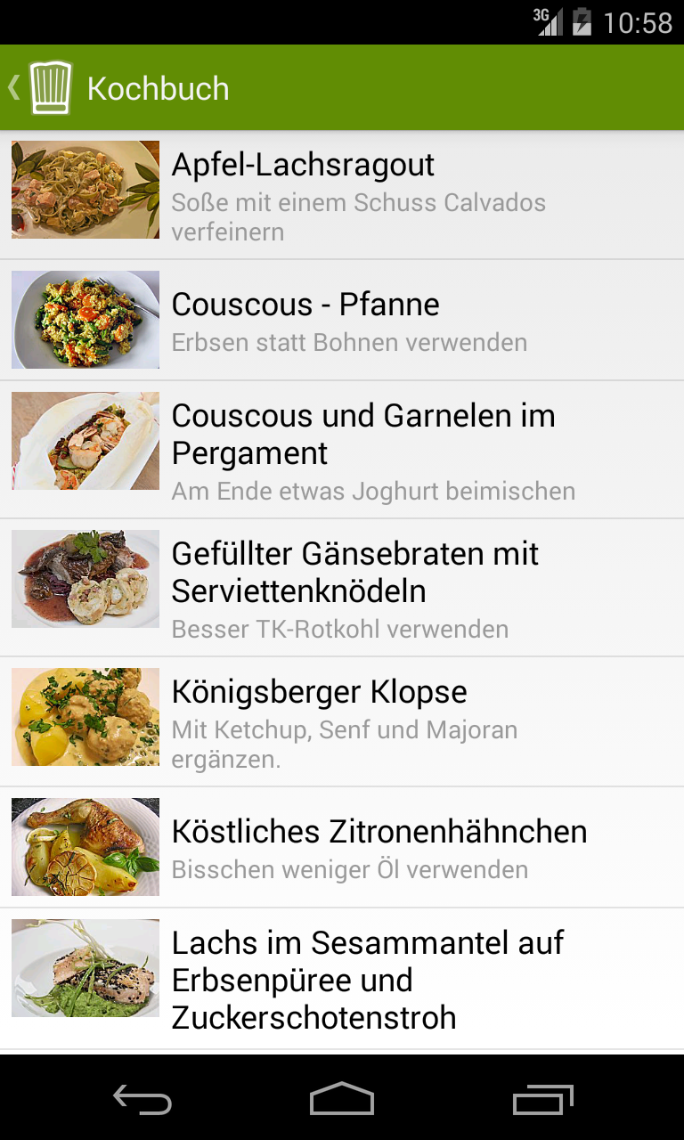684x1140 pixels.
Task: Tap the system home button
Action: pyautogui.click(x=342, y=1100)
